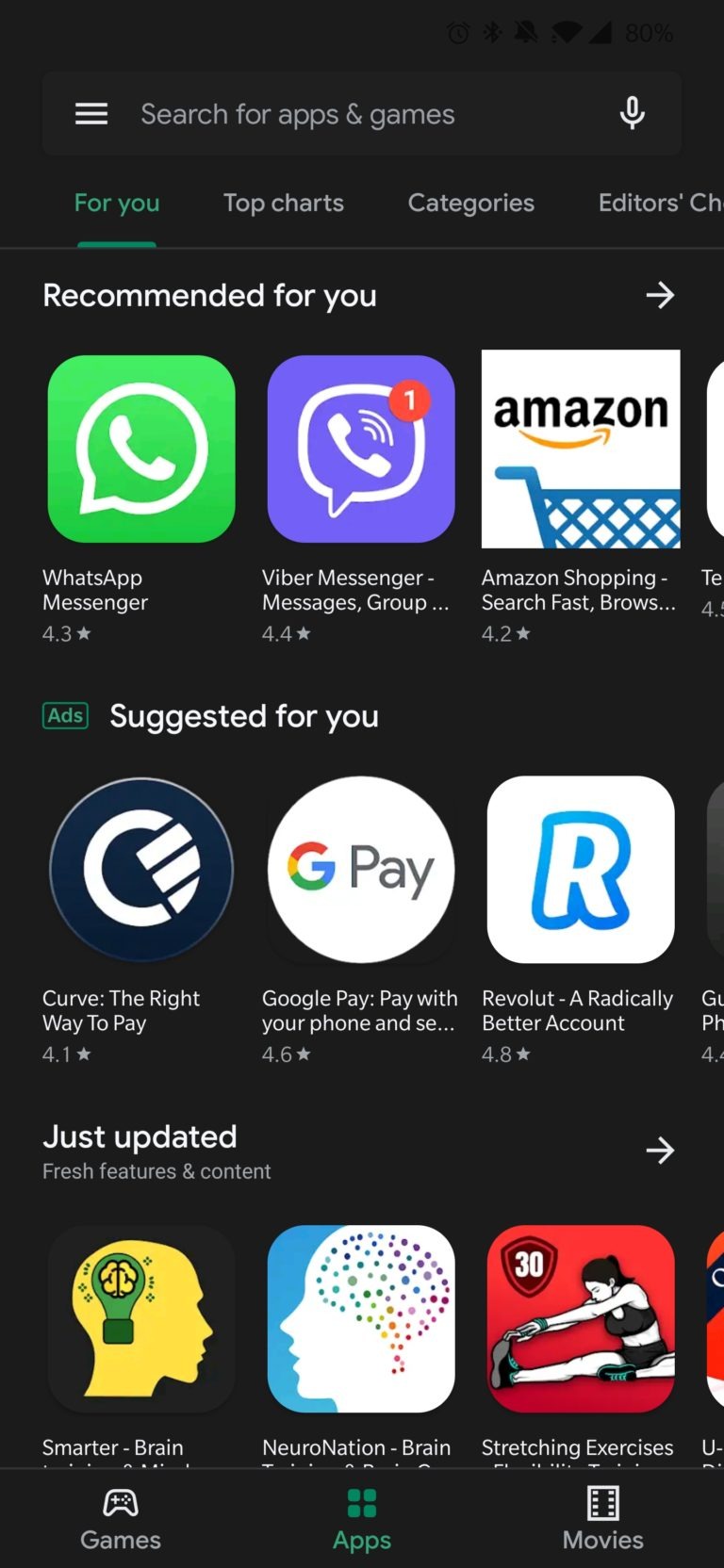
Task: Open WhatsApp Messenger app page
Action: click(x=141, y=449)
